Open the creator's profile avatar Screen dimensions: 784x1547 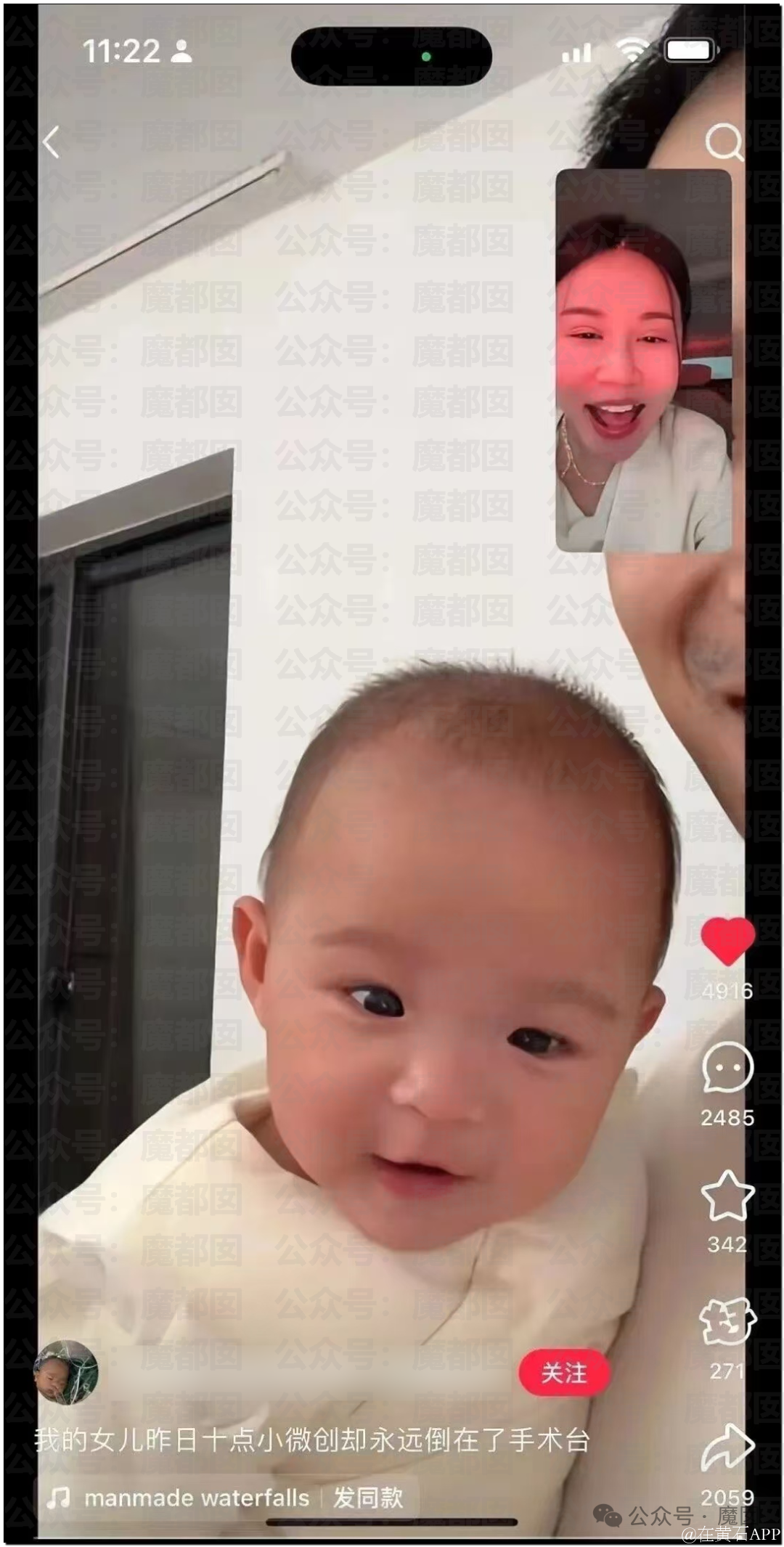[66, 1373]
